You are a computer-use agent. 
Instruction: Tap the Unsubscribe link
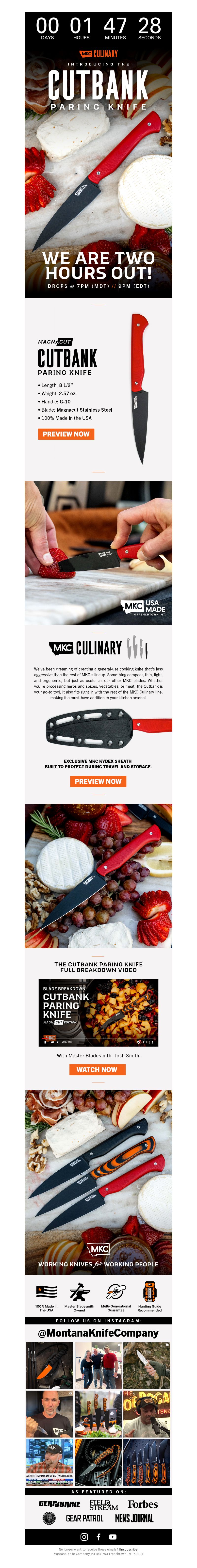point(128,1549)
